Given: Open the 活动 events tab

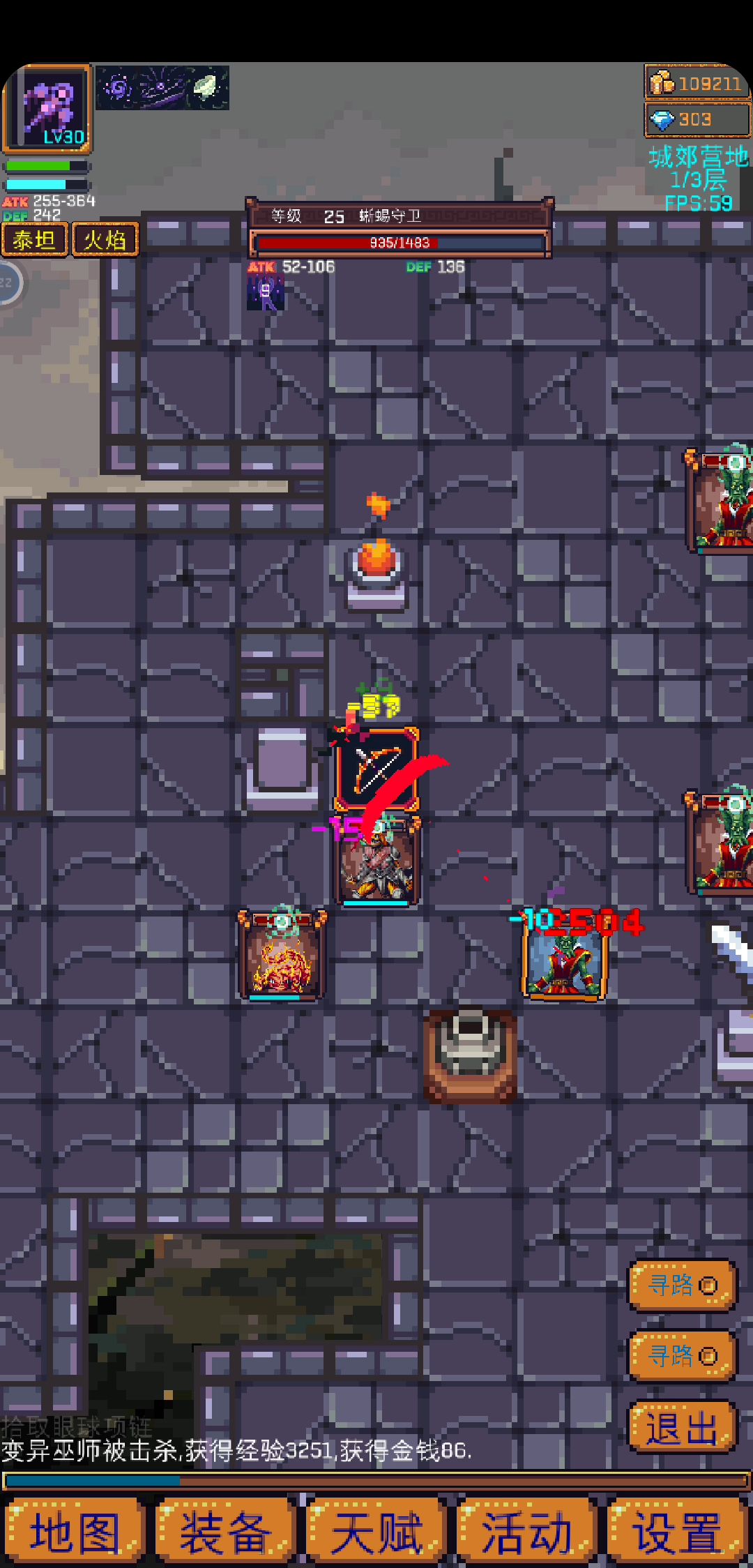Looking at the screenshot, I should (527, 1533).
